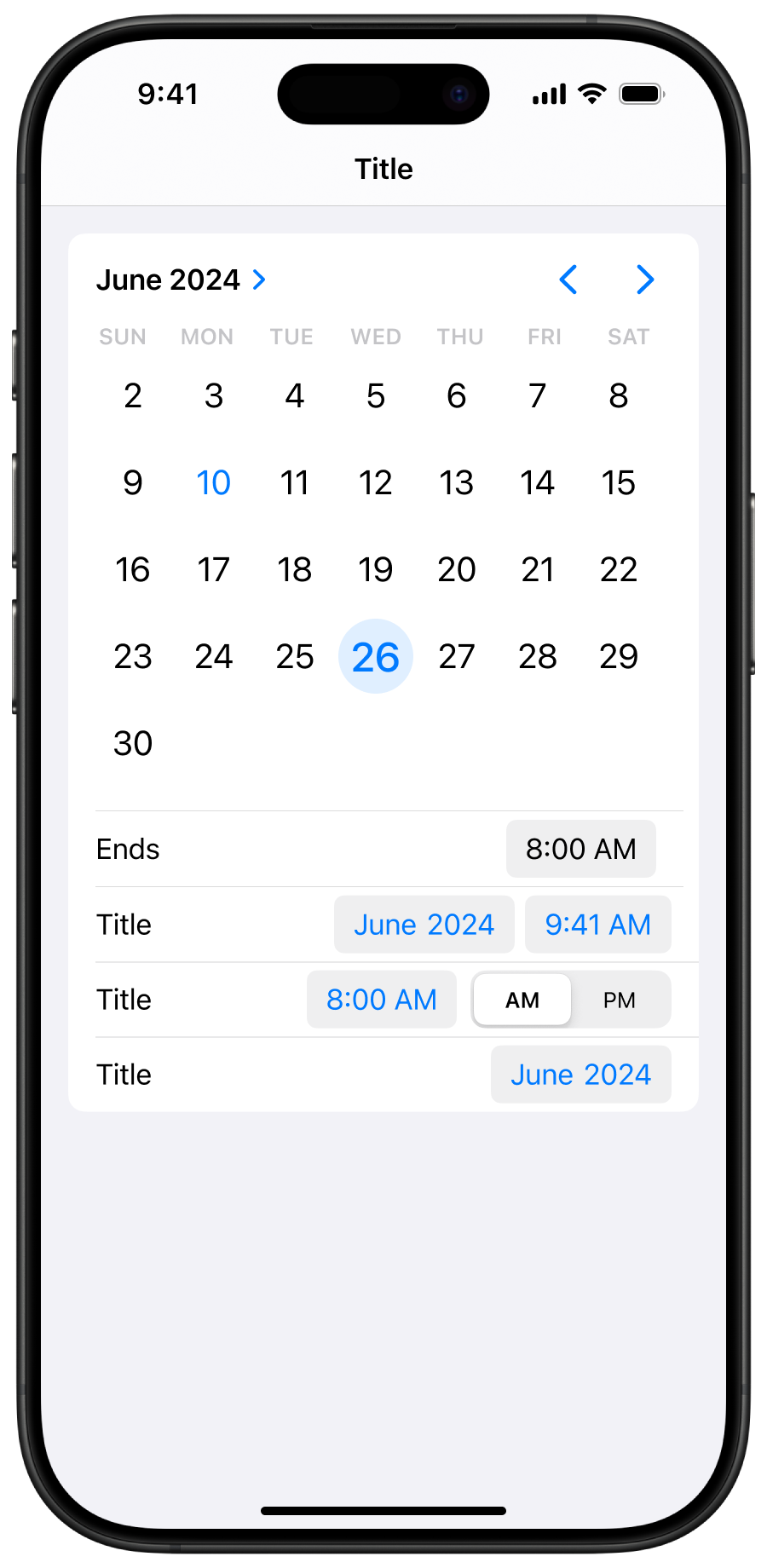Open the June 2024 date beside 9:41 AM
The height and width of the screenshot is (1568, 767).
[424, 925]
